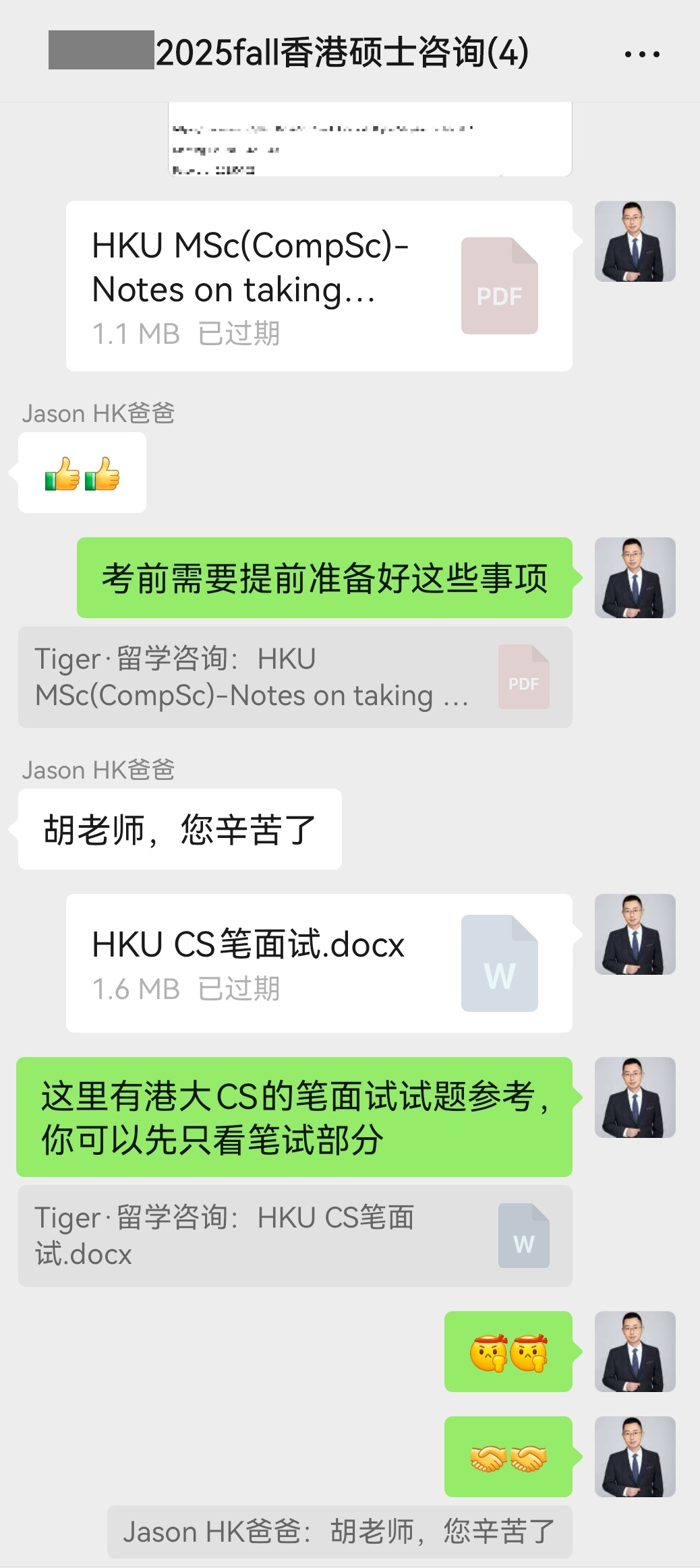The width and height of the screenshot is (700, 1568).
Task: Tap quoted reply from Jason HK爸爸 at bottom
Action: point(339,1532)
